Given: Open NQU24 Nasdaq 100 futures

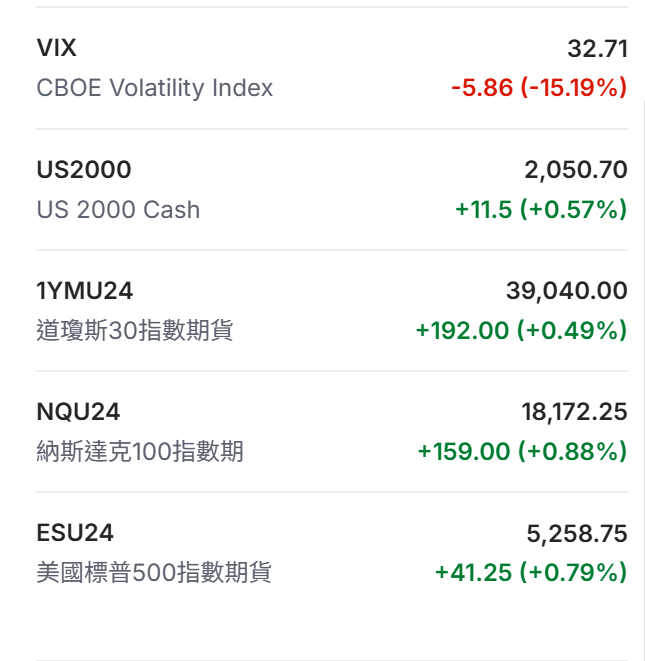Looking at the screenshot, I should 331,432.
